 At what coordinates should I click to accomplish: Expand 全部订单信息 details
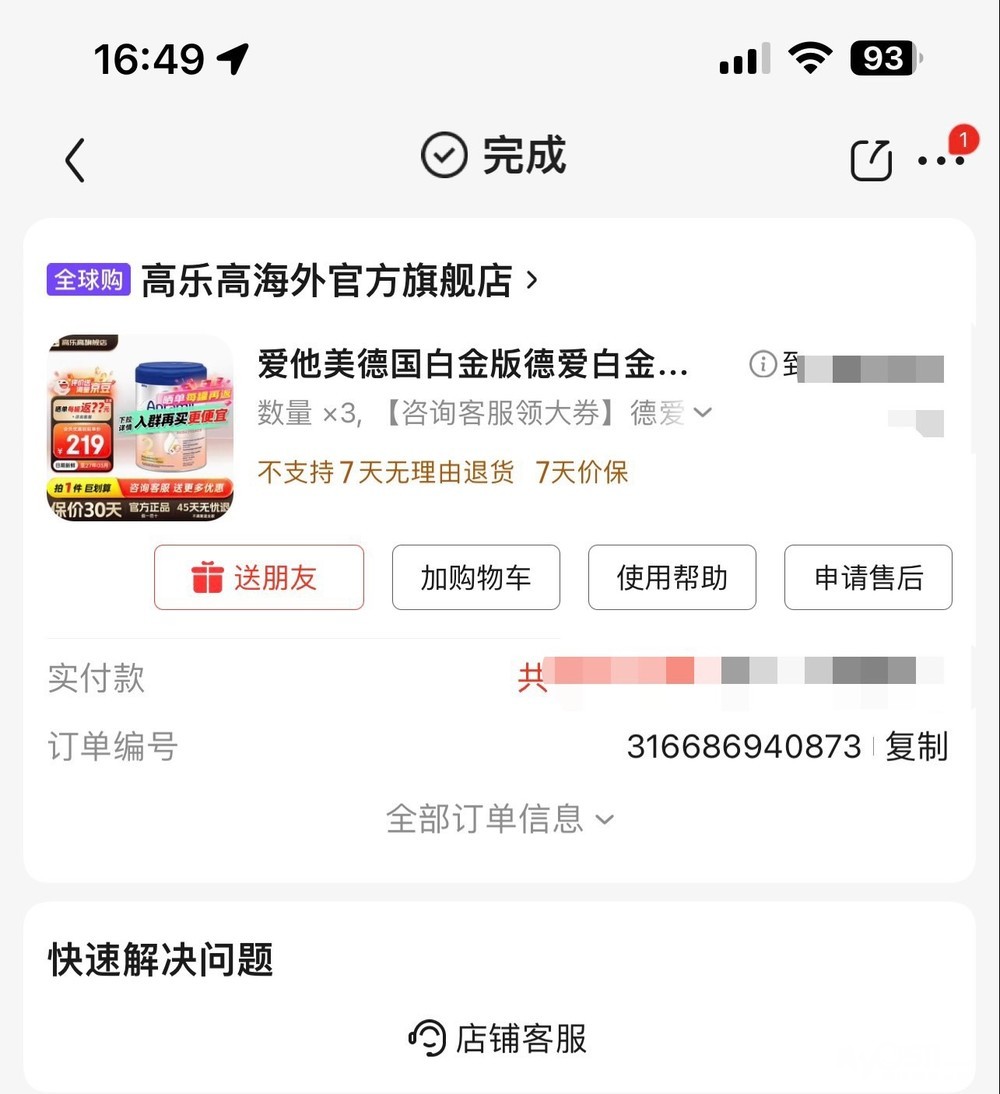point(500,819)
